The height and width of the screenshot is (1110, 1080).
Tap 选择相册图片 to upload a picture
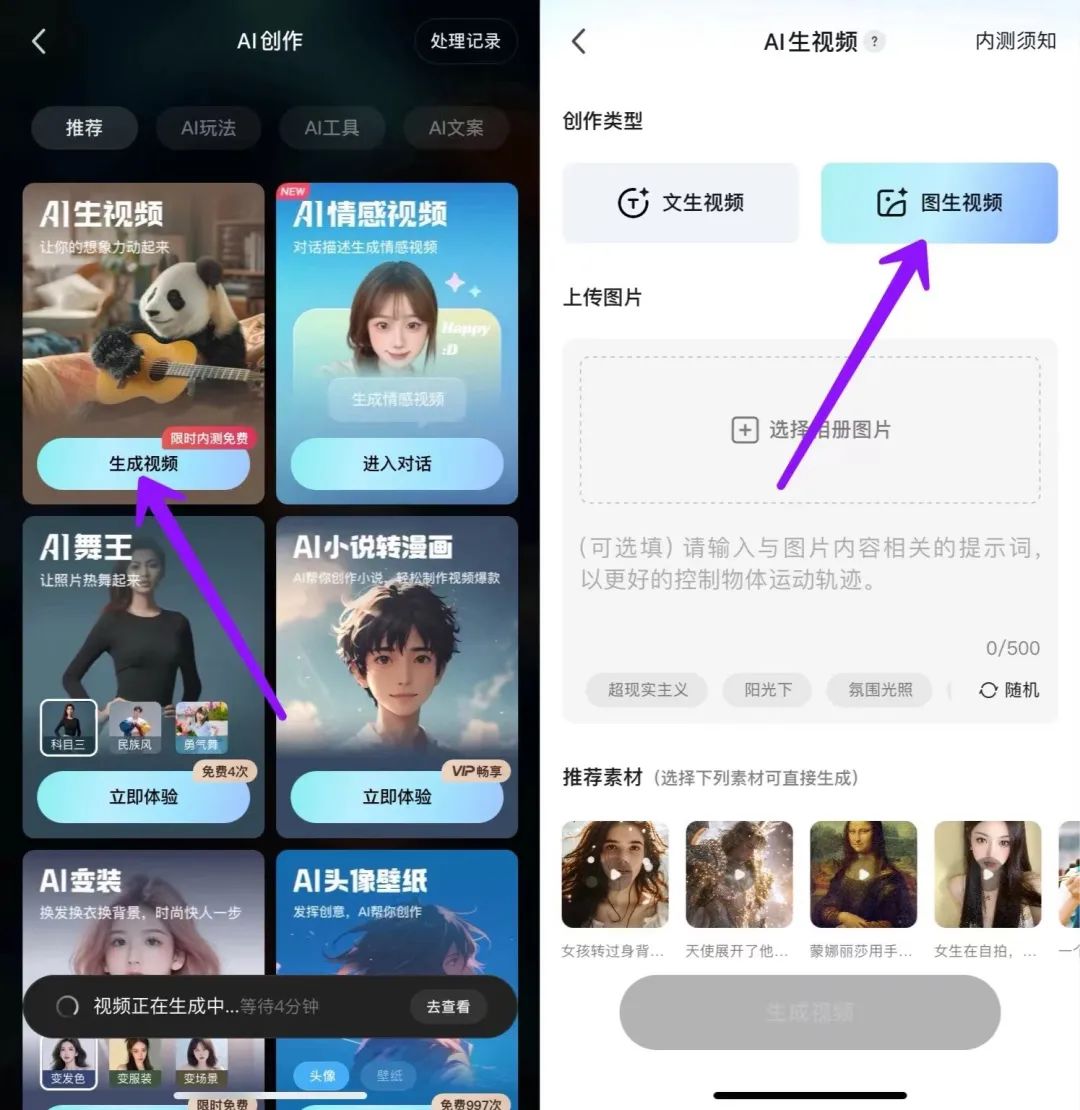pos(810,430)
